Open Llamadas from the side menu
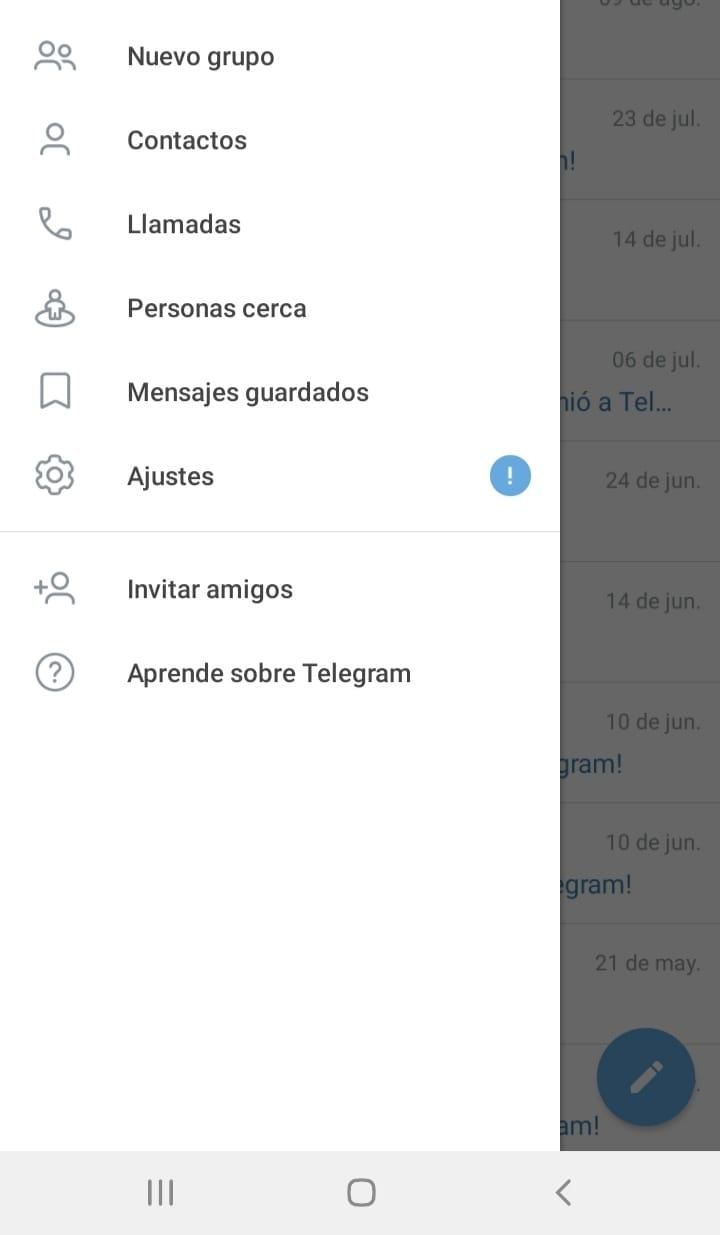 point(183,224)
